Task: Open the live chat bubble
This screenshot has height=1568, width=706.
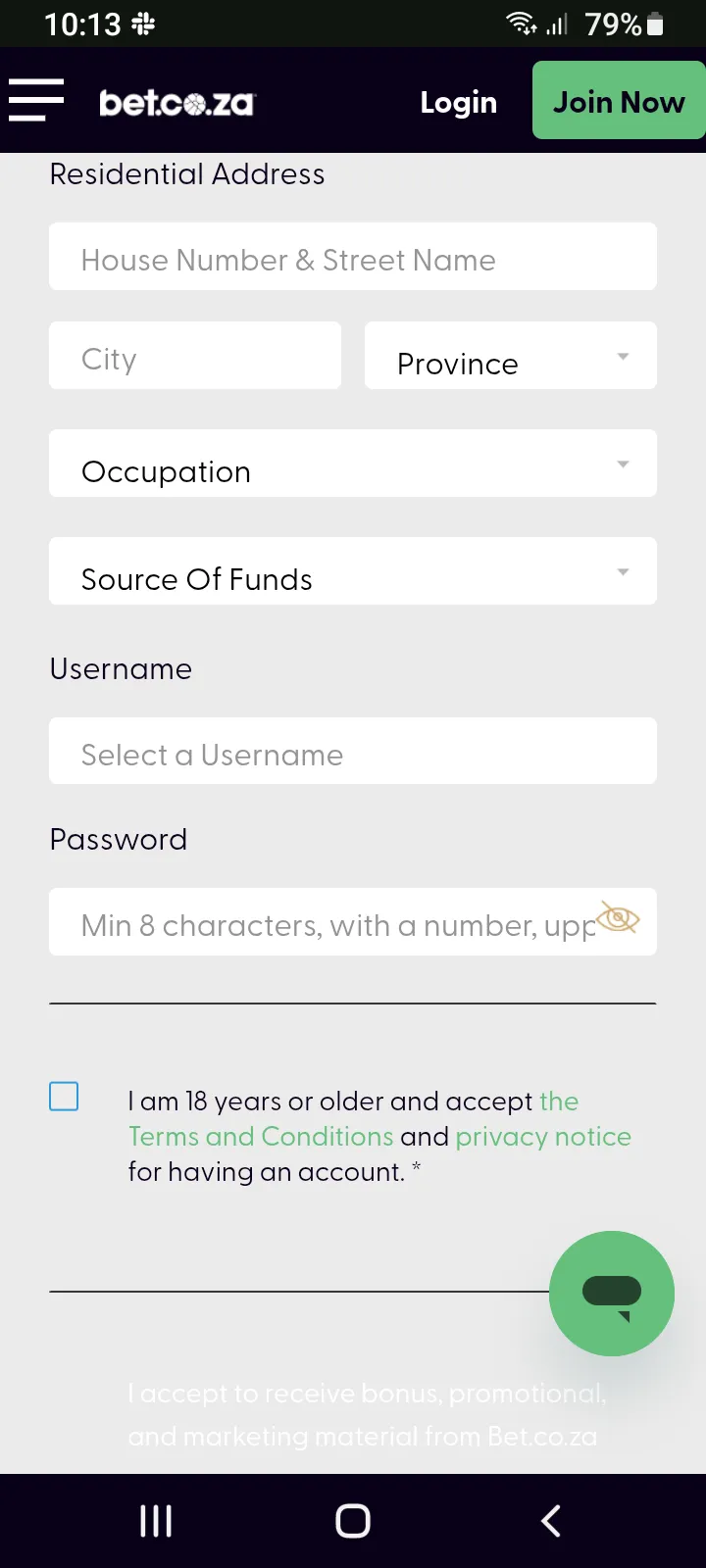Action: pyautogui.click(x=611, y=1294)
